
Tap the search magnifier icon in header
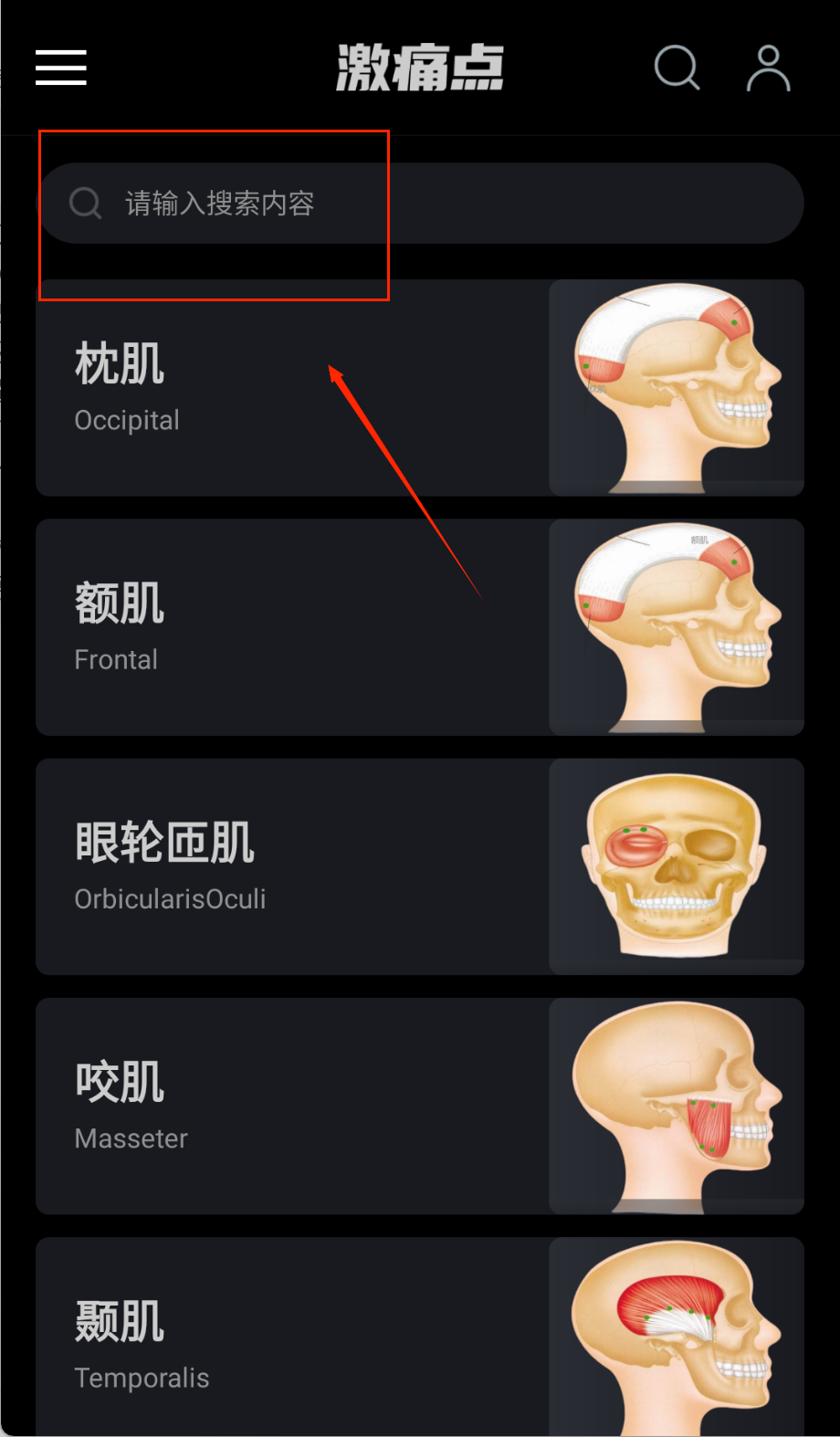tap(677, 68)
